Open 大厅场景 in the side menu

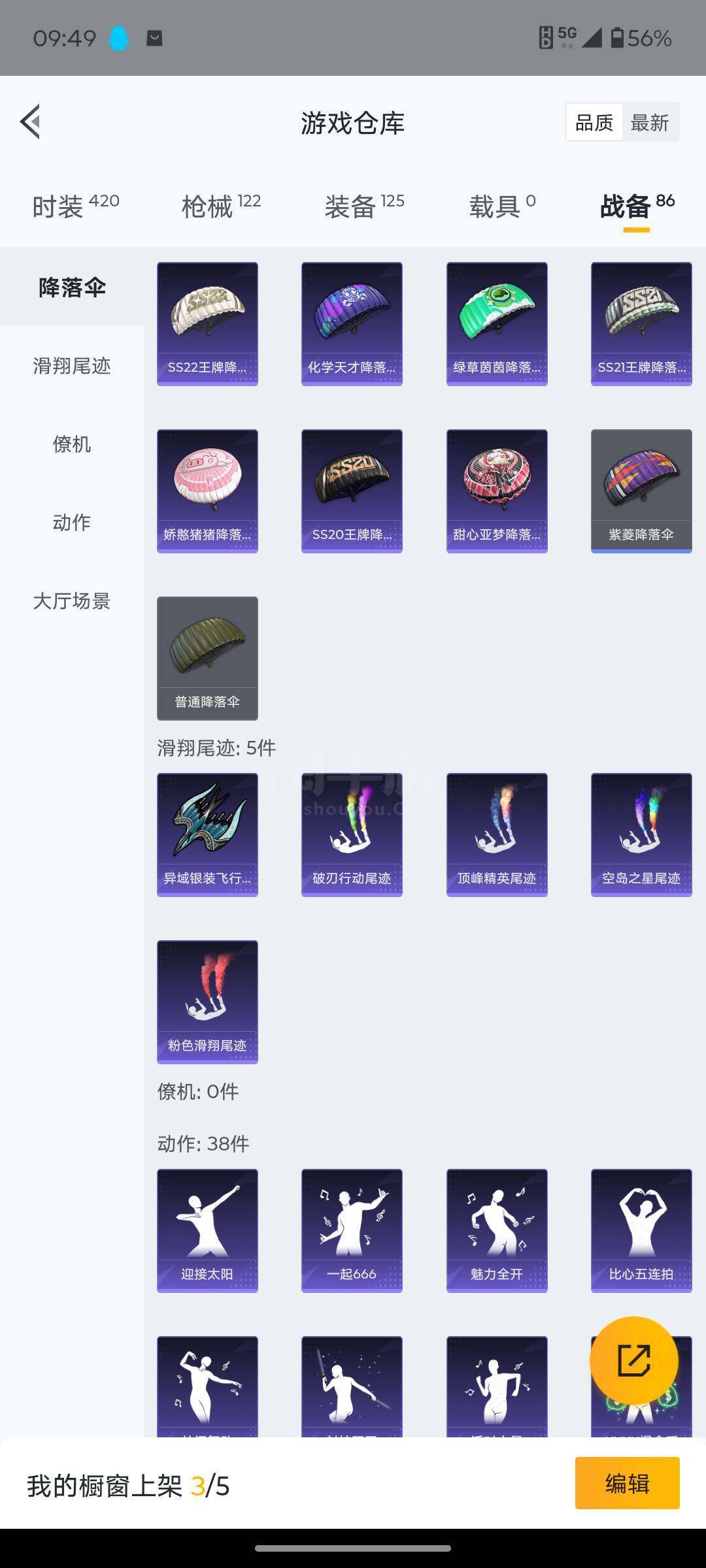tap(72, 601)
